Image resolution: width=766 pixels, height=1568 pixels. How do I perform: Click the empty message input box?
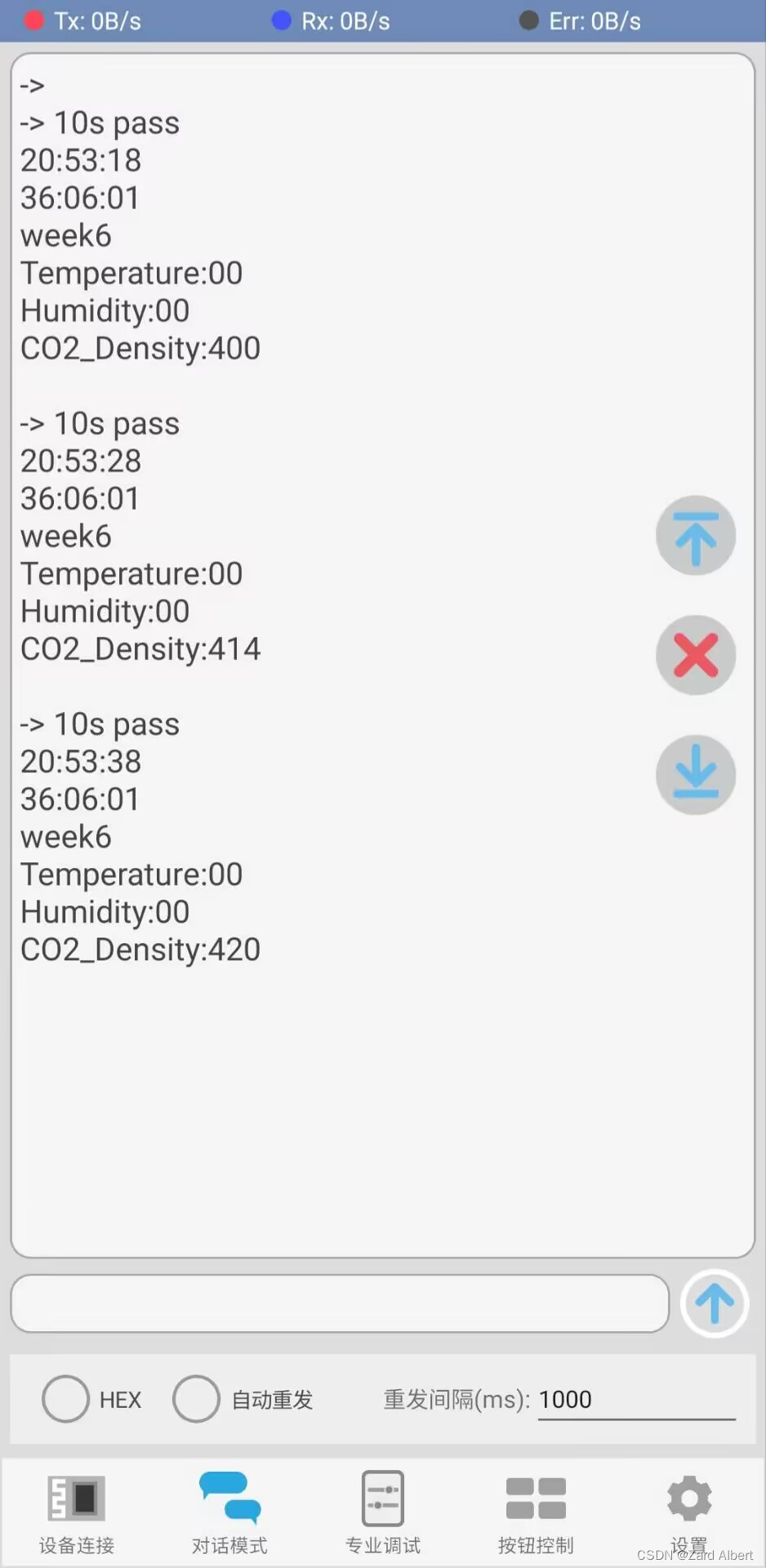(339, 1304)
